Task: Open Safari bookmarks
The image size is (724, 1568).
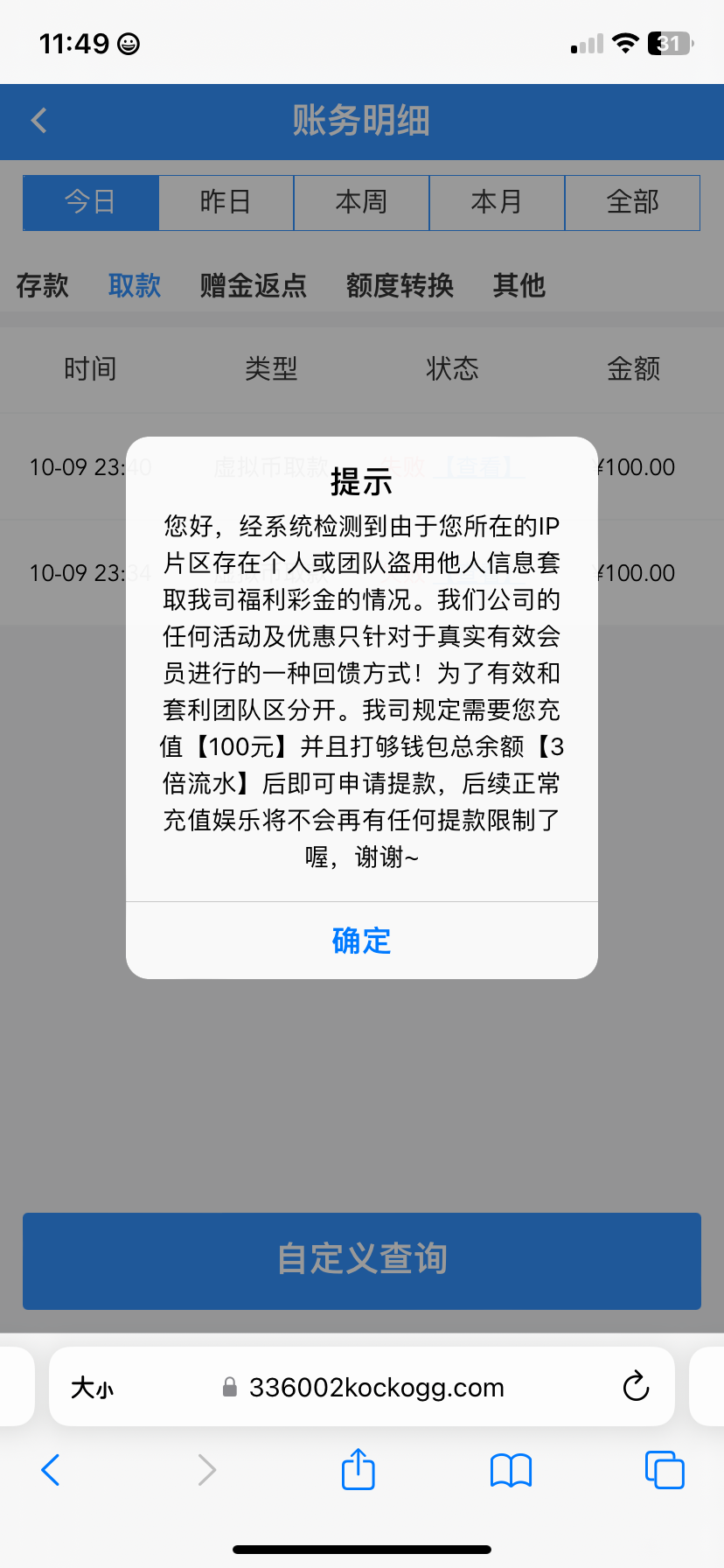Action: (x=512, y=1470)
